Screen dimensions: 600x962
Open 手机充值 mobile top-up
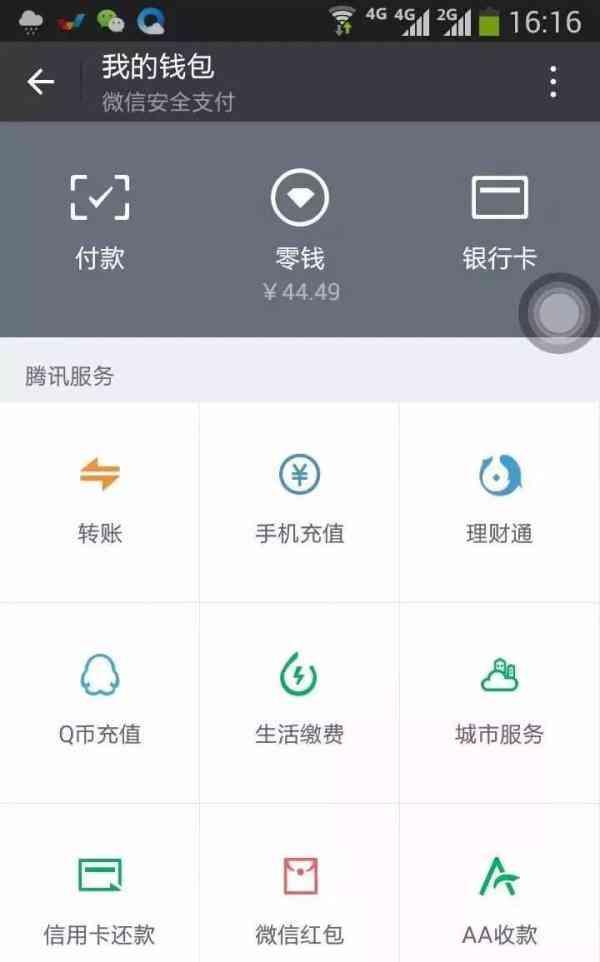point(300,500)
